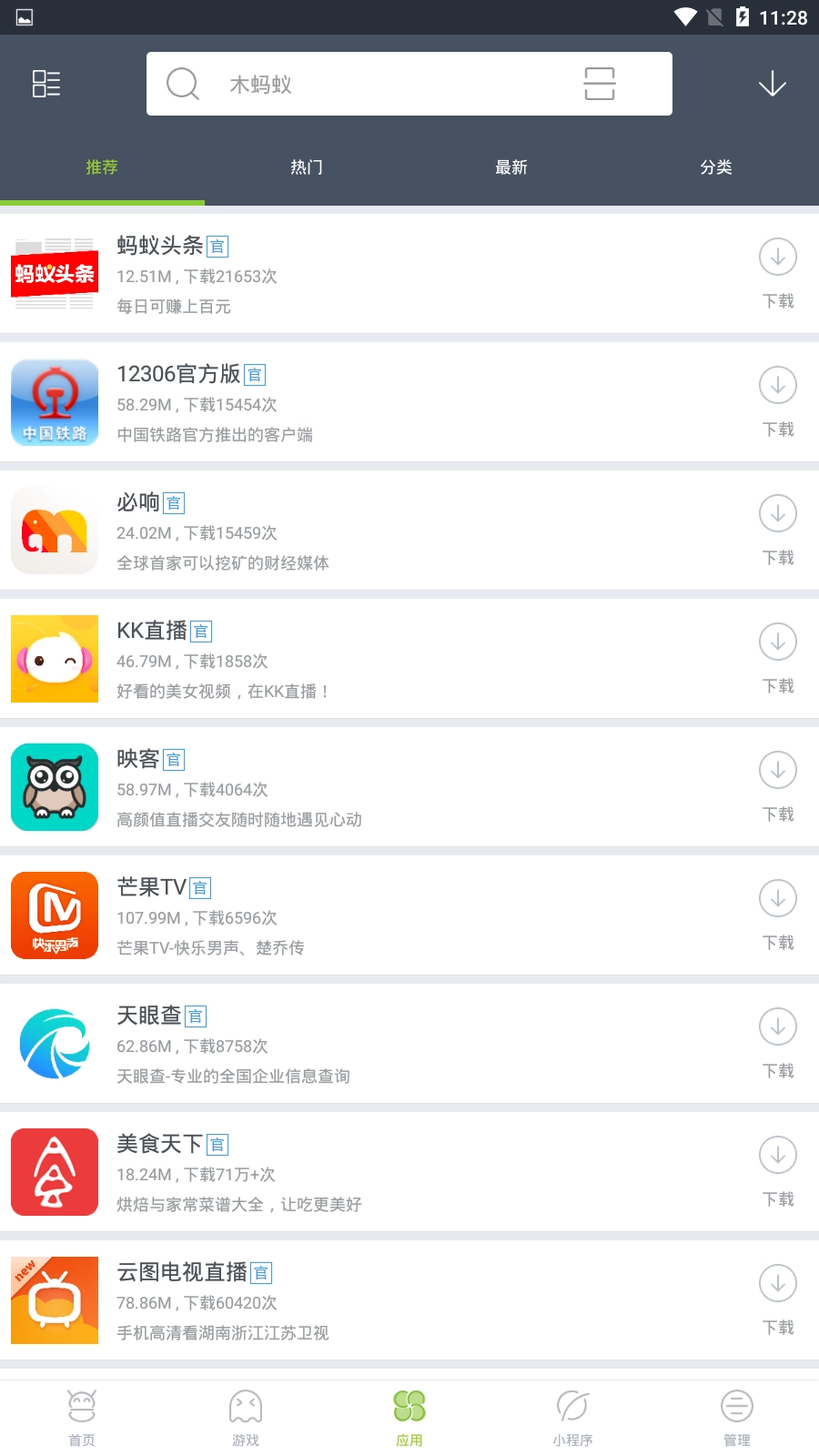The image size is (819, 1456).
Task: Open the category list icon
Action: click(x=46, y=84)
